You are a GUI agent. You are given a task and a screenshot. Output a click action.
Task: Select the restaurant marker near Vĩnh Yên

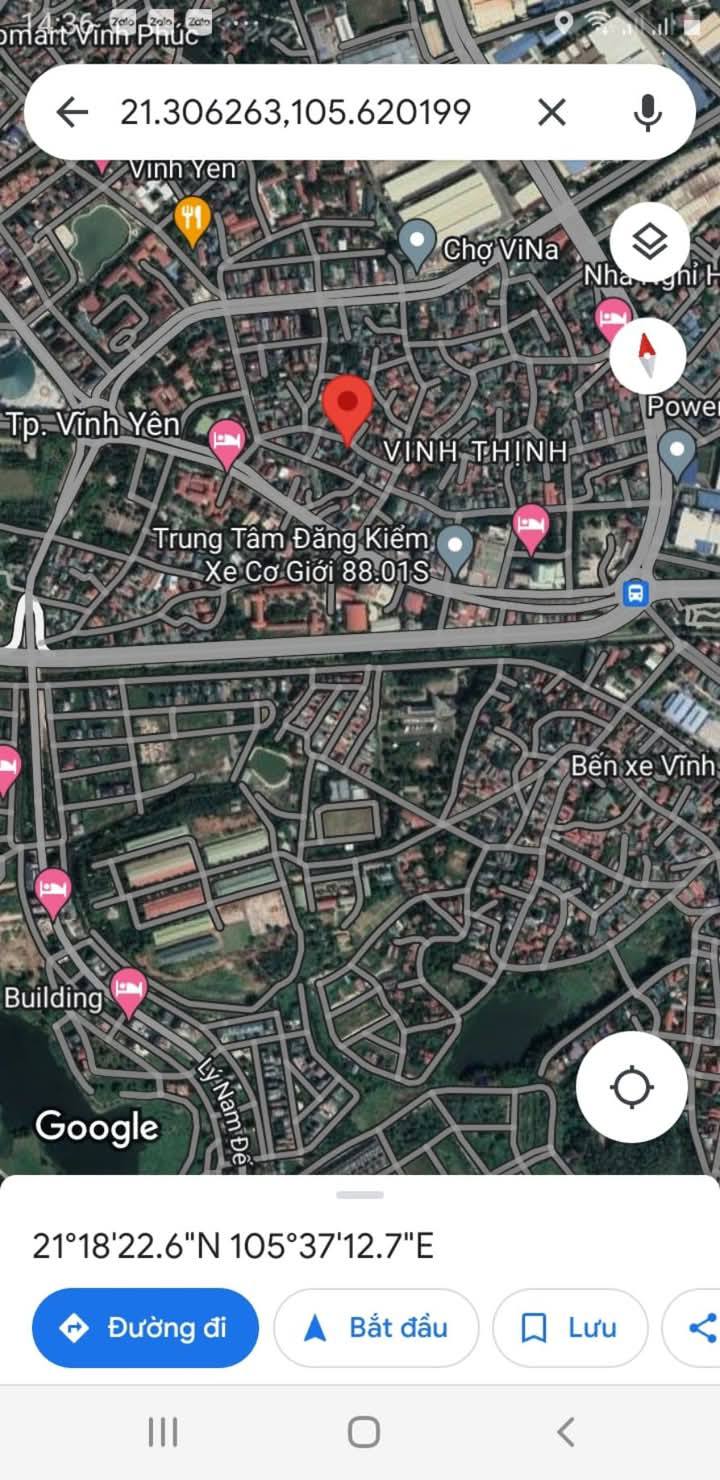(191, 217)
